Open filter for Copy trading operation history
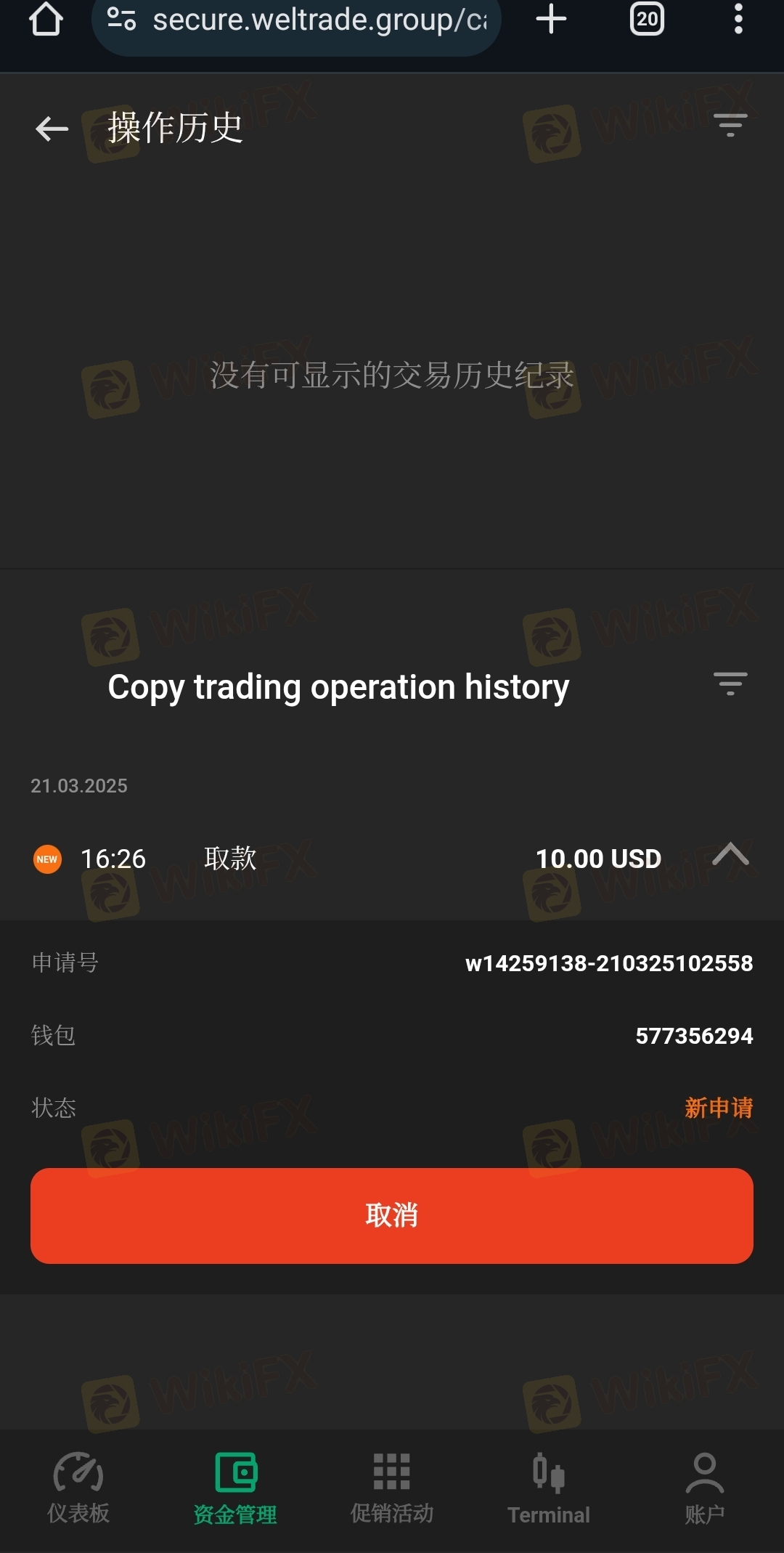Image resolution: width=784 pixels, height=1553 pixels. pyautogui.click(x=730, y=684)
